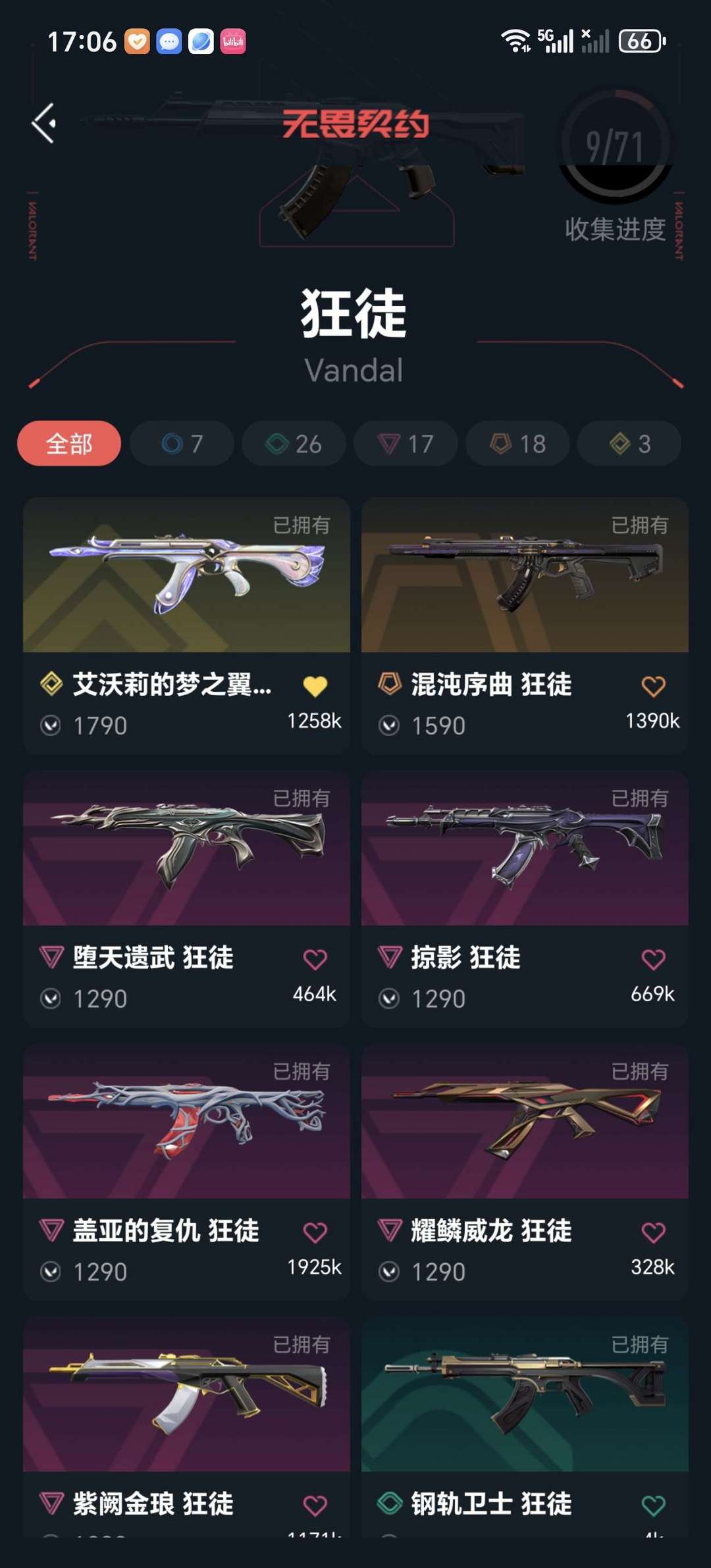
Task: Tap the Valorant currency icon beside 1790
Action: (53, 724)
